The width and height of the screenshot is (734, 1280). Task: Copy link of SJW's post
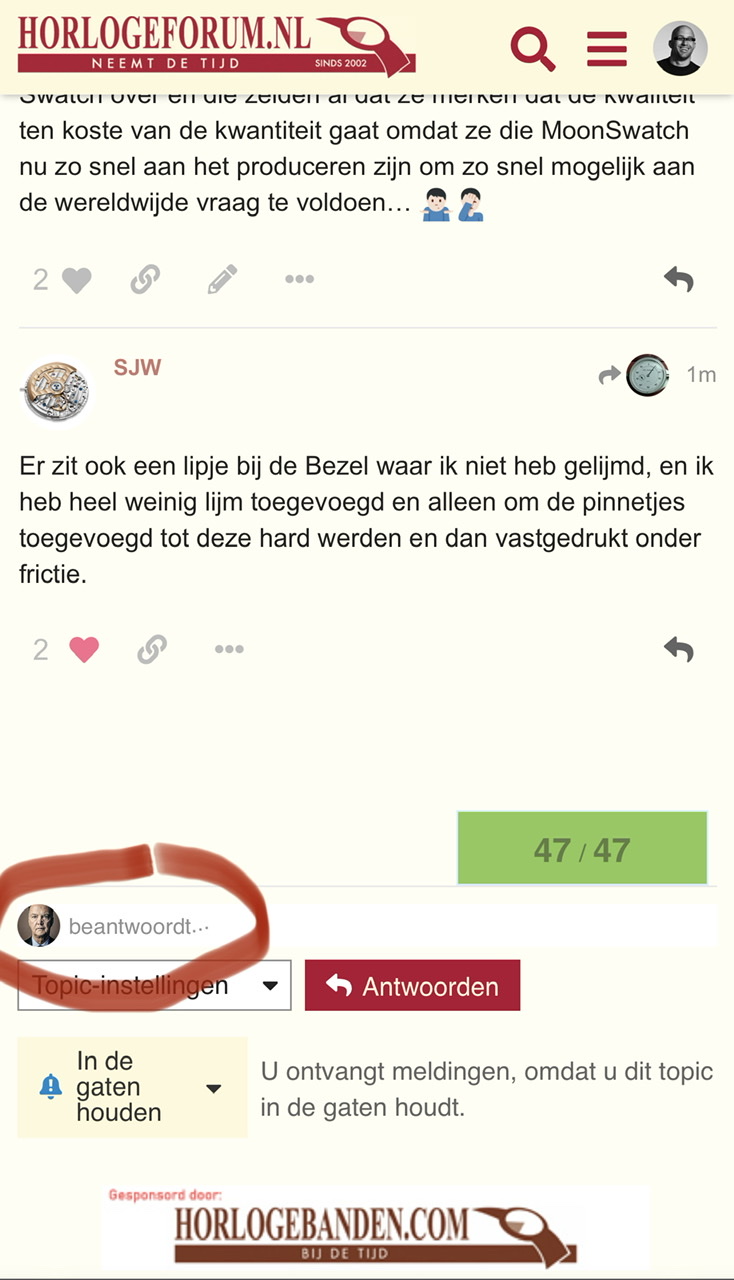click(x=152, y=650)
